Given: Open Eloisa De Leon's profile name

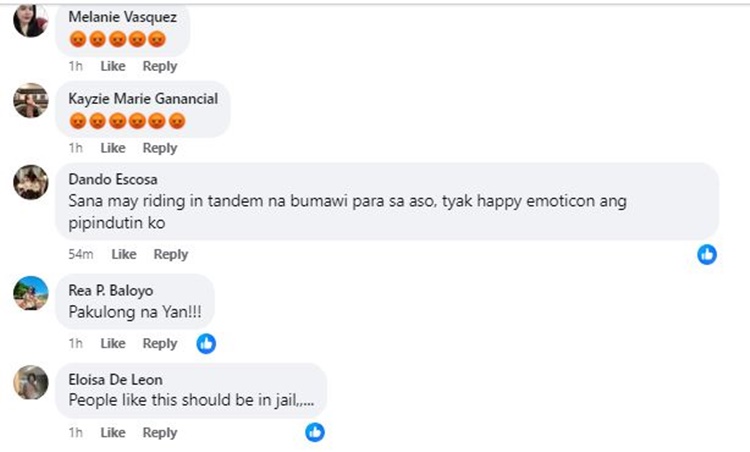Looking at the screenshot, I should [113, 380].
